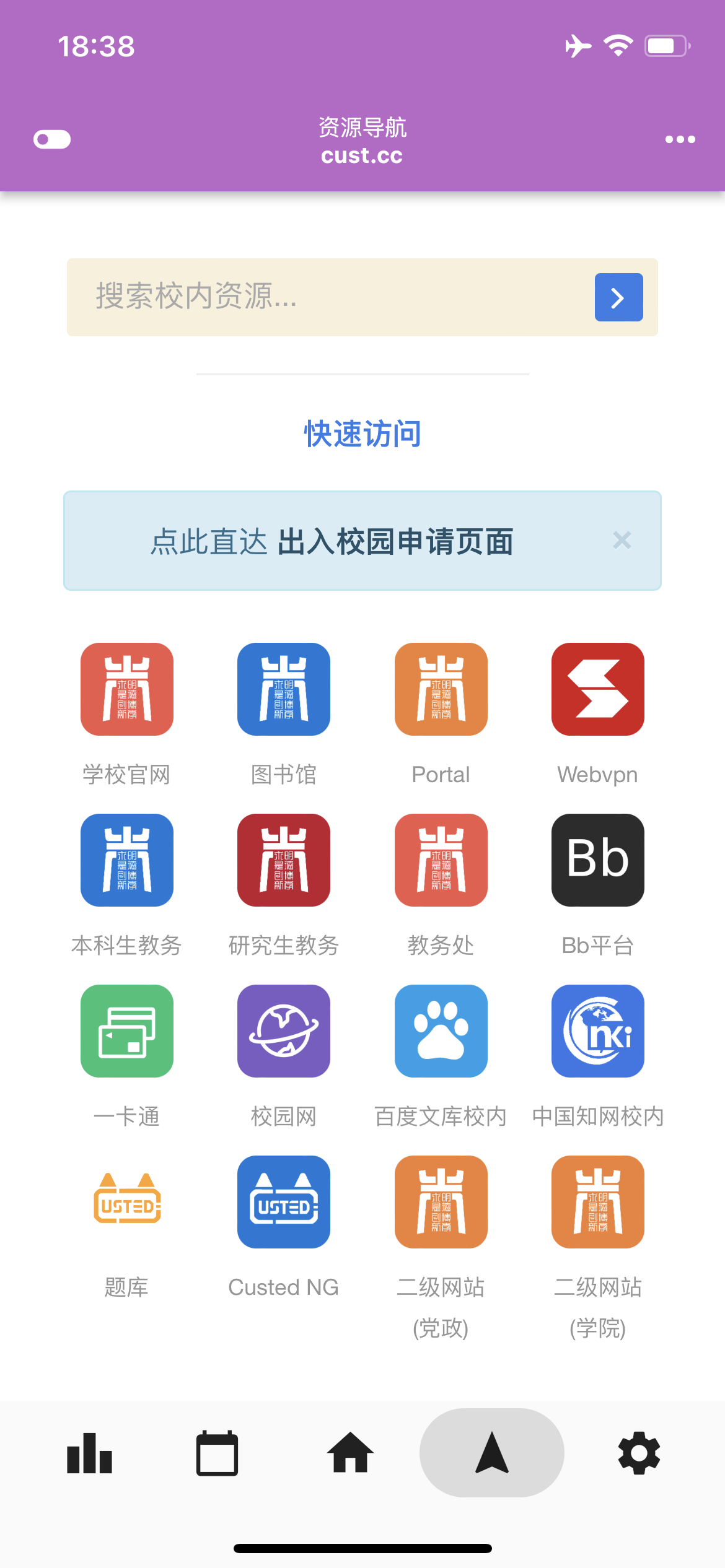Viewport: 725px width, 1568px height.
Task: Dismiss the blue campus entry banner
Action: pos(622,540)
